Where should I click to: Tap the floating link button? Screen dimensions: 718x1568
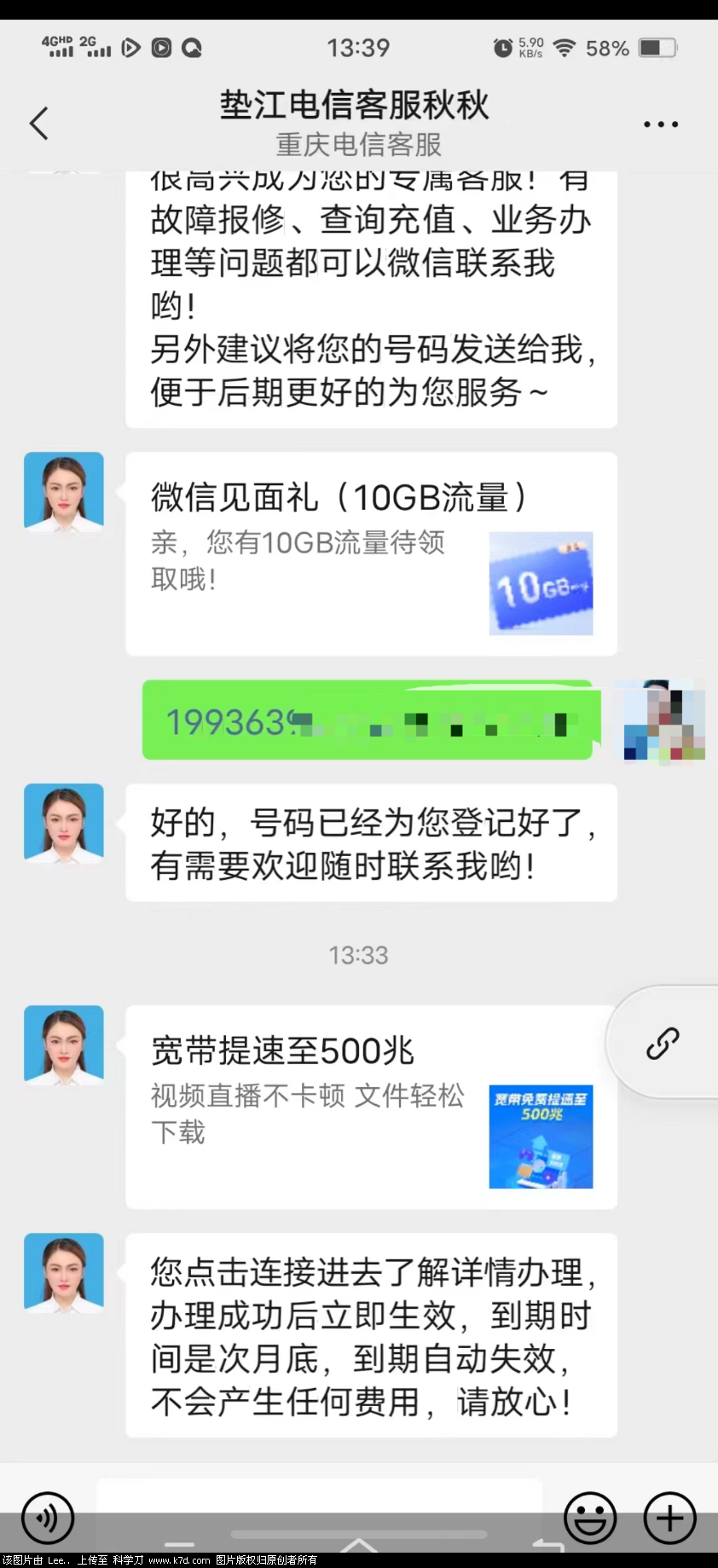pyautogui.click(x=663, y=1043)
